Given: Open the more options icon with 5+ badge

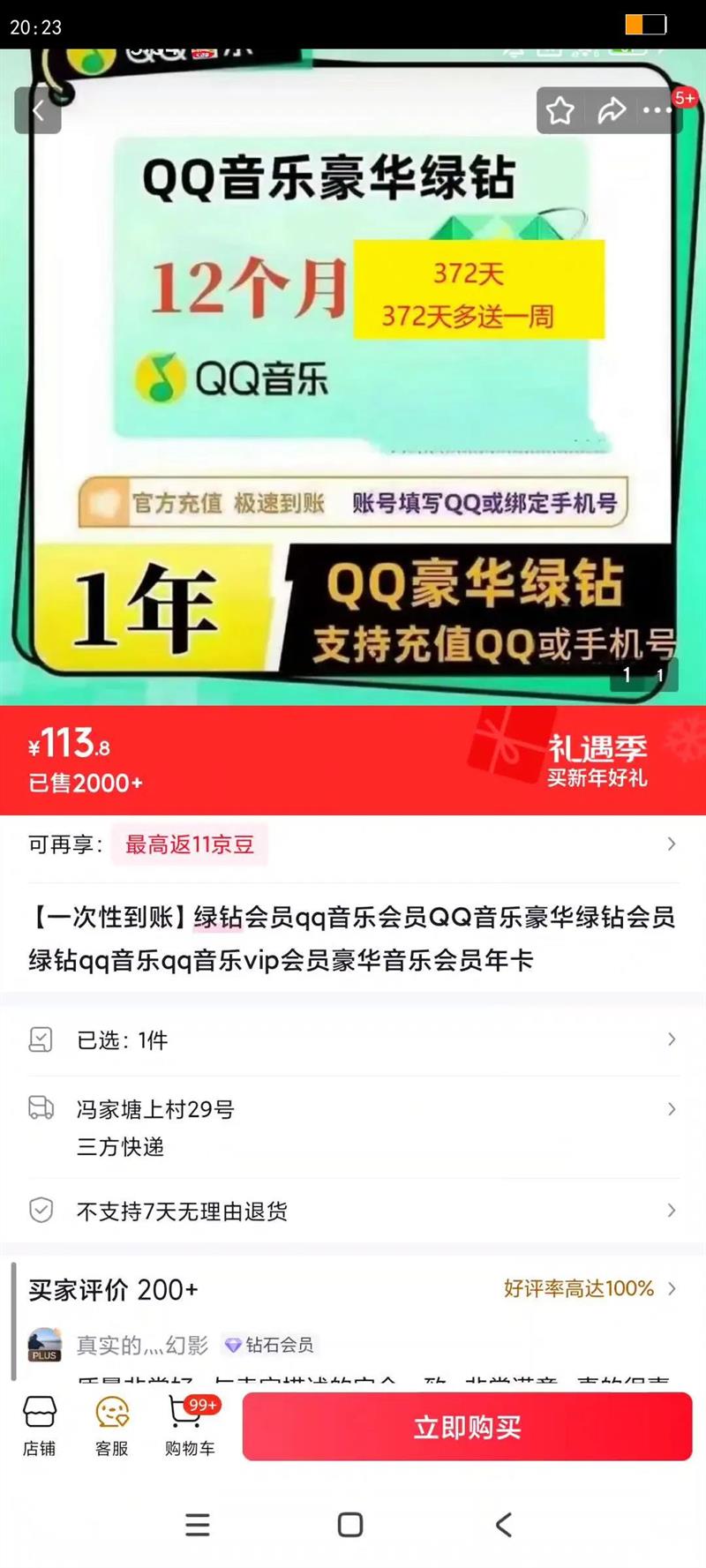Looking at the screenshot, I should pos(658,111).
